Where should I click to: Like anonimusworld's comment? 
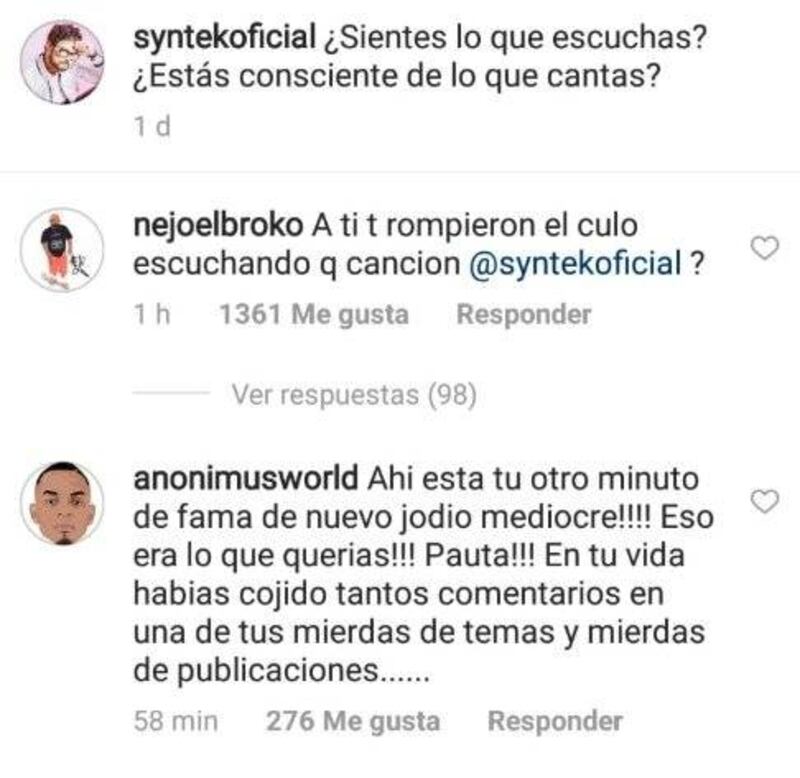pos(764,502)
